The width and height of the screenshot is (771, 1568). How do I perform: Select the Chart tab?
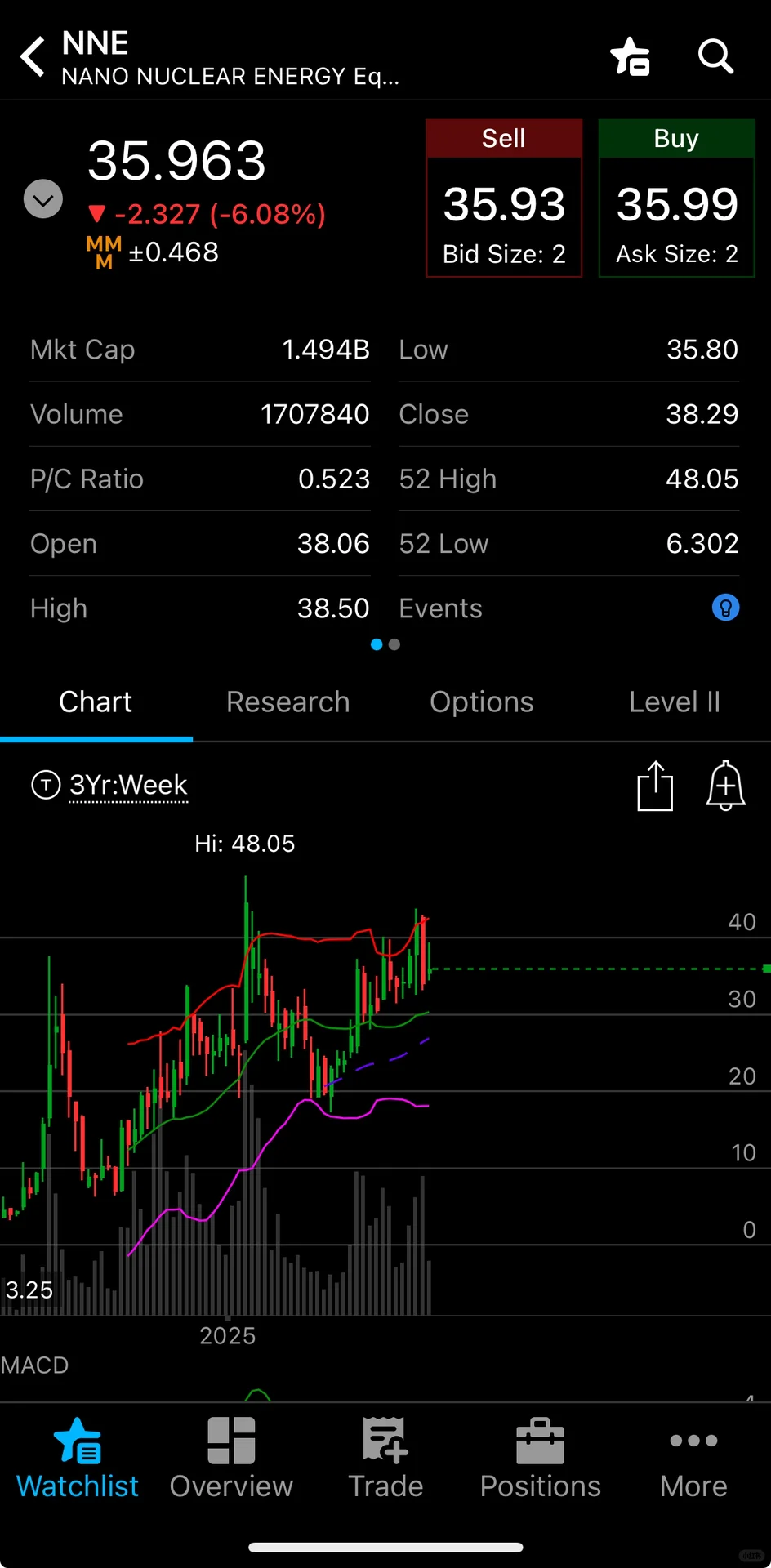click(96, 702)
